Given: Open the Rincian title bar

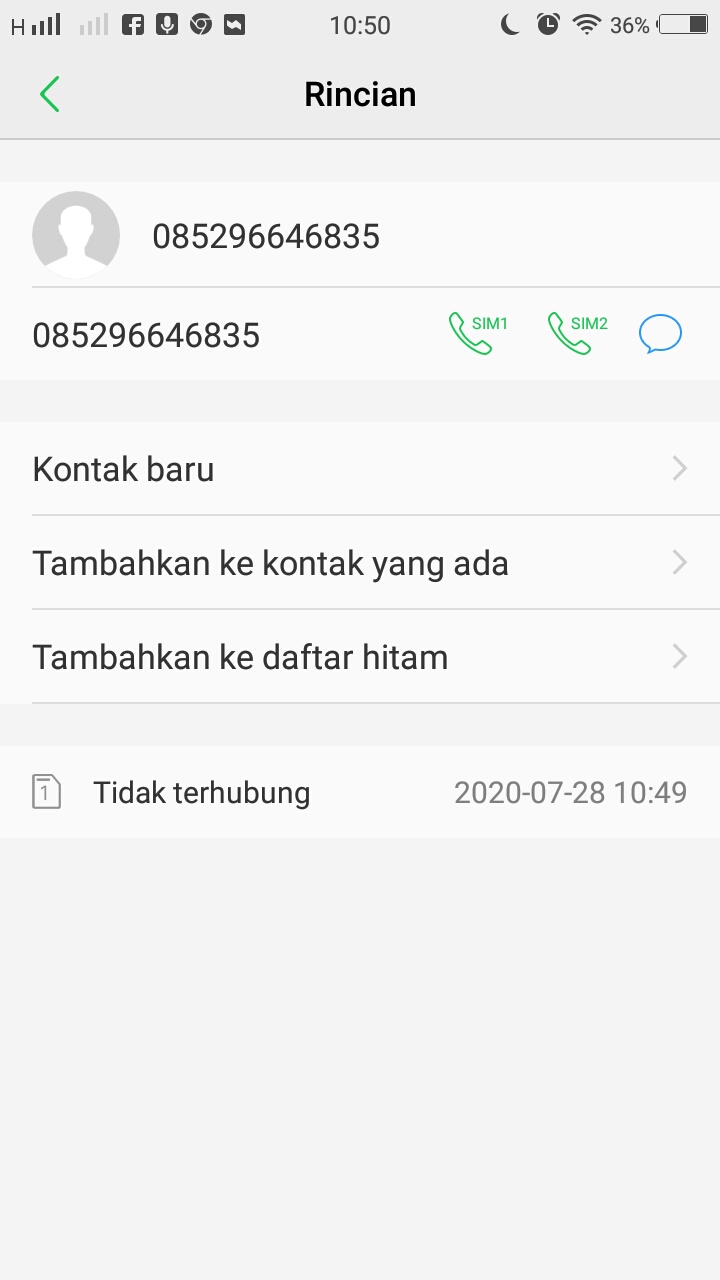Looking at the screenshot, I should (x=360, y=93).
